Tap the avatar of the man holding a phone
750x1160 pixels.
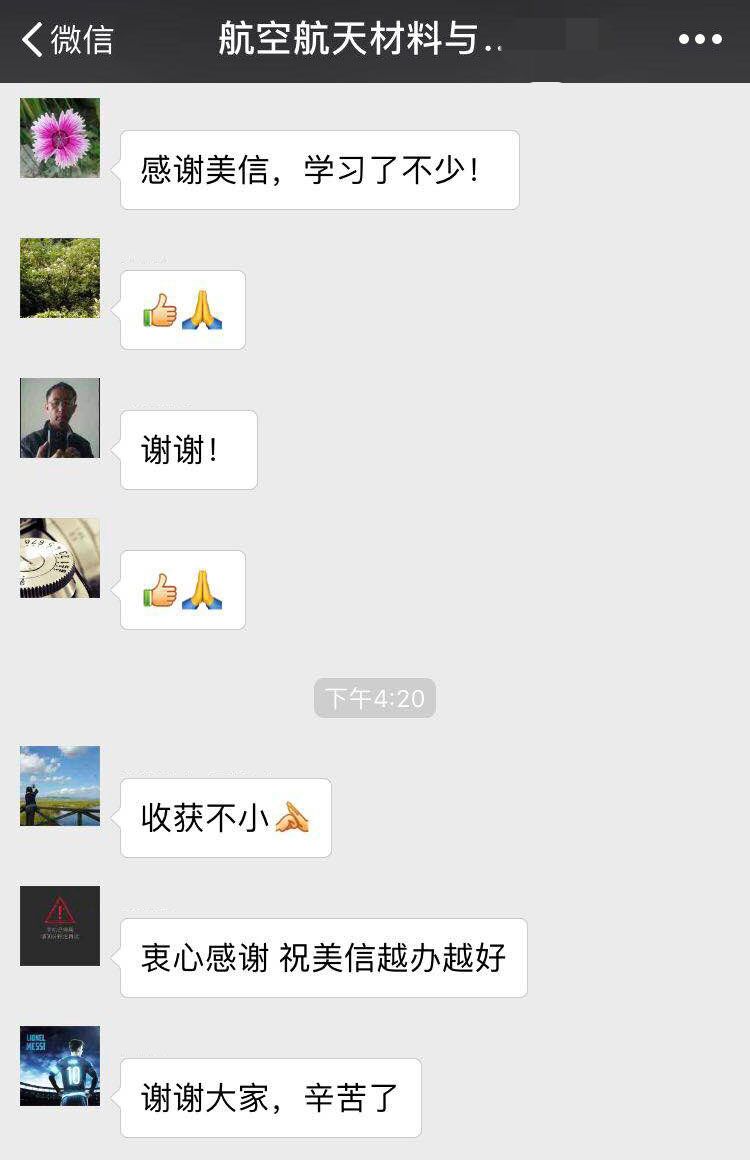click(x=60, y=418)
